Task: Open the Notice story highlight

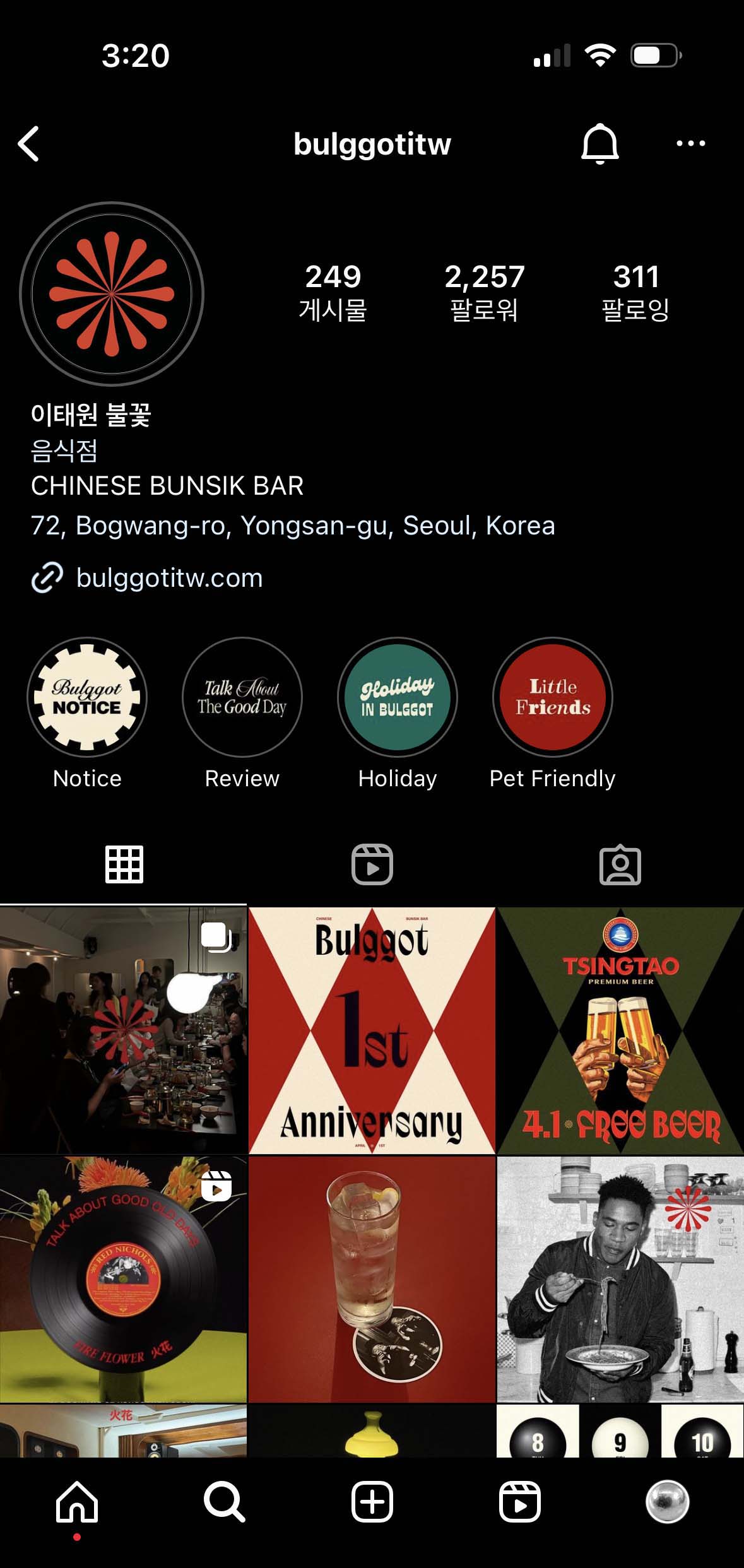Action: pyautogui.click(x=87, y=697)
